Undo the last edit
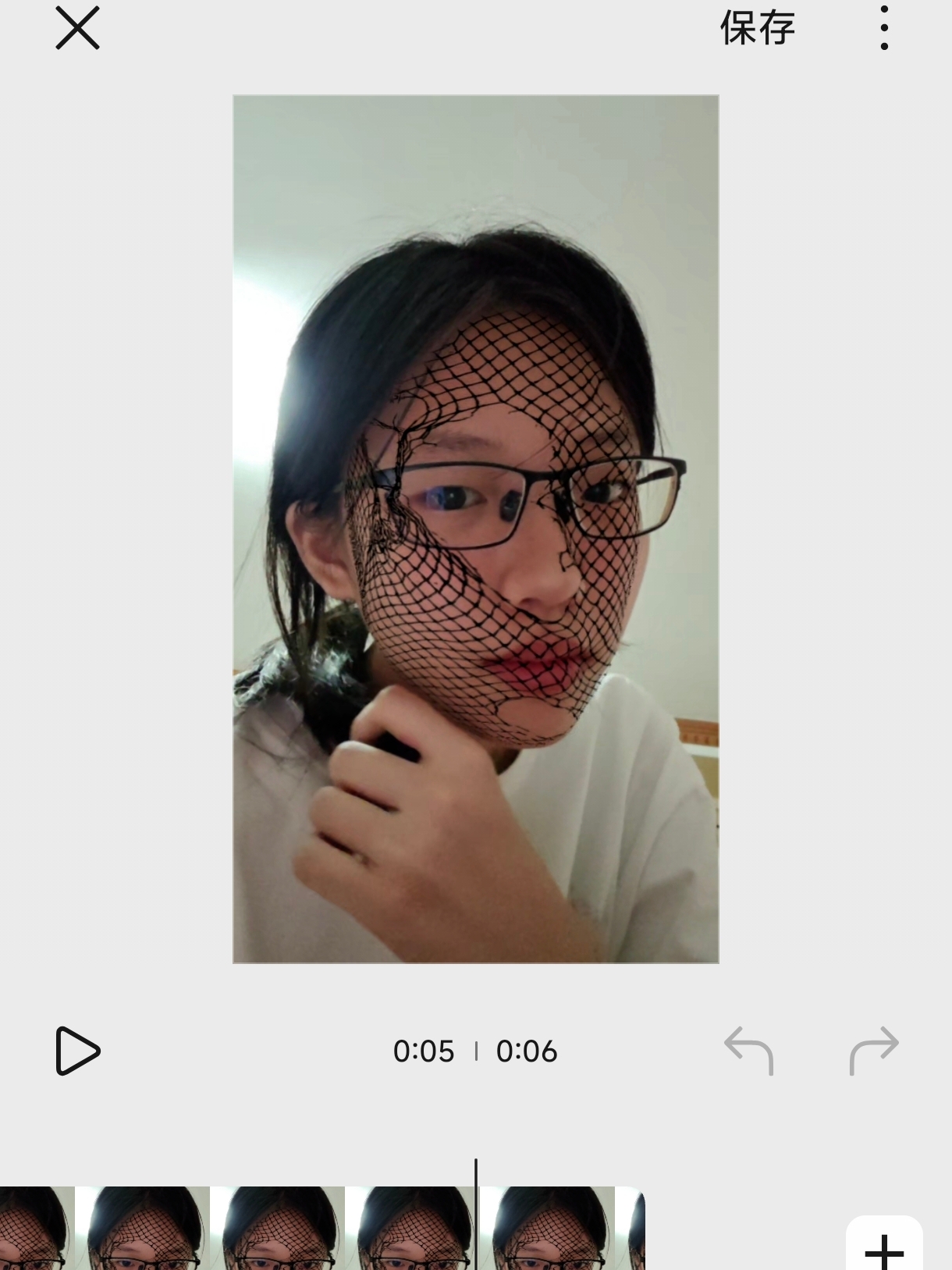 pyautogui.click(x=748, y=1051)
